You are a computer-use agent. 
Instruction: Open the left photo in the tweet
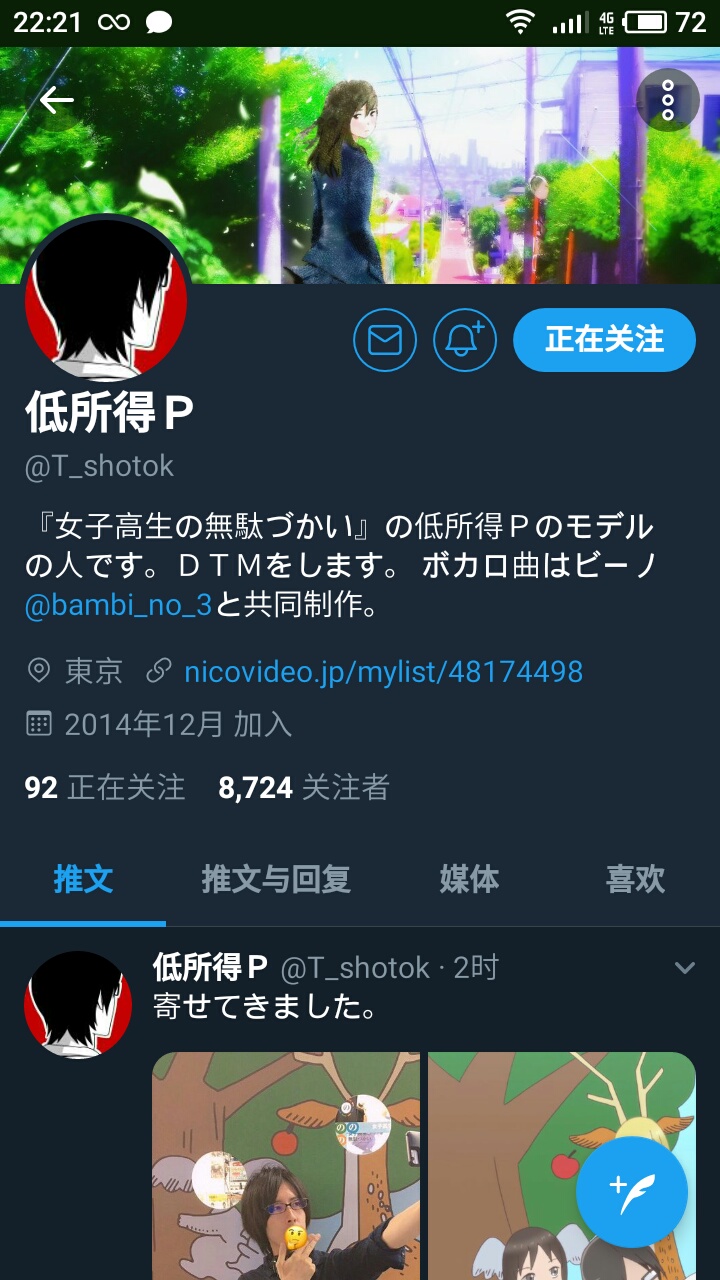point(286,1165)
